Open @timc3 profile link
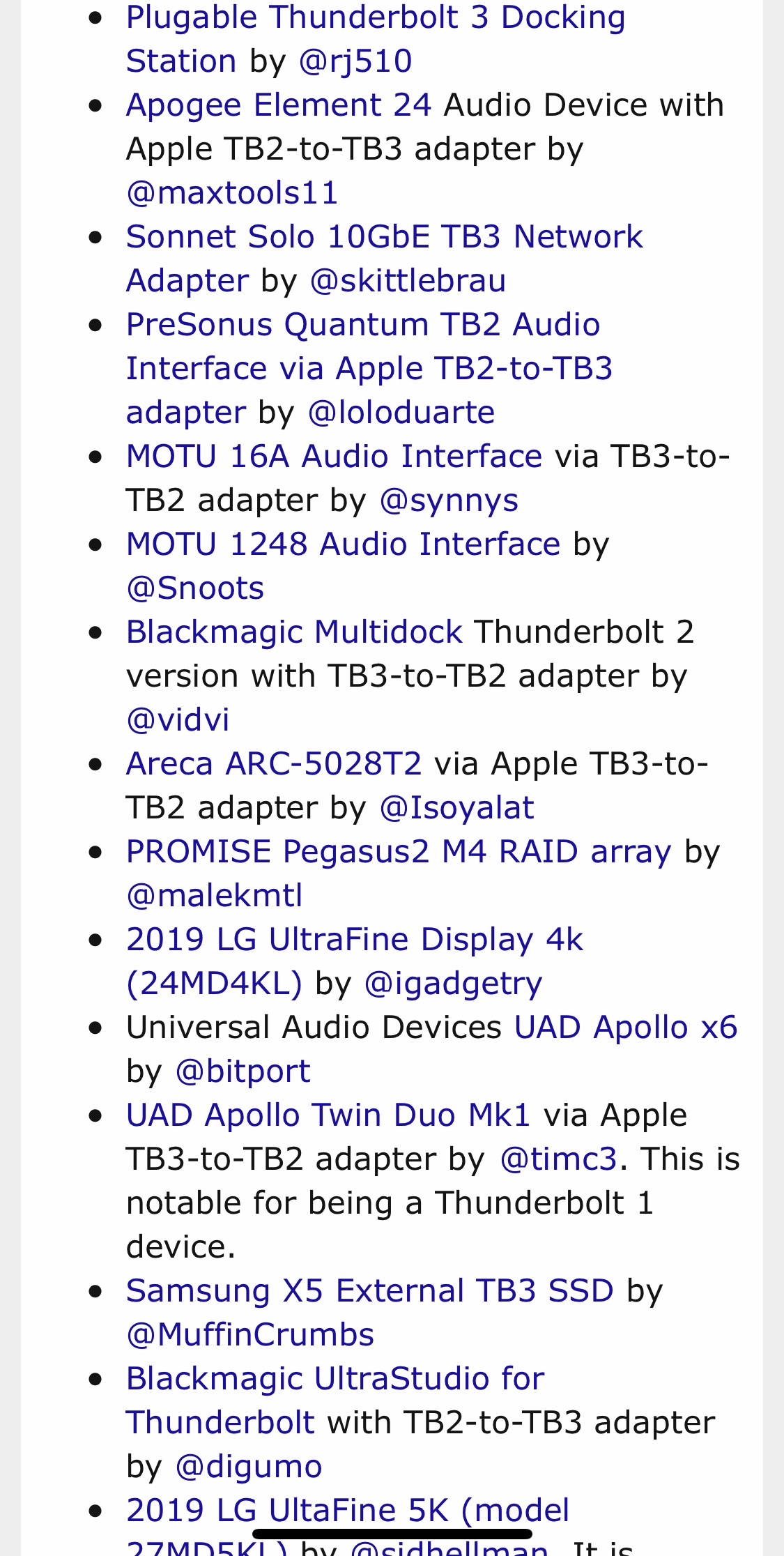This screenshot has width=784, height=1556. click(x=558, y=1159)
